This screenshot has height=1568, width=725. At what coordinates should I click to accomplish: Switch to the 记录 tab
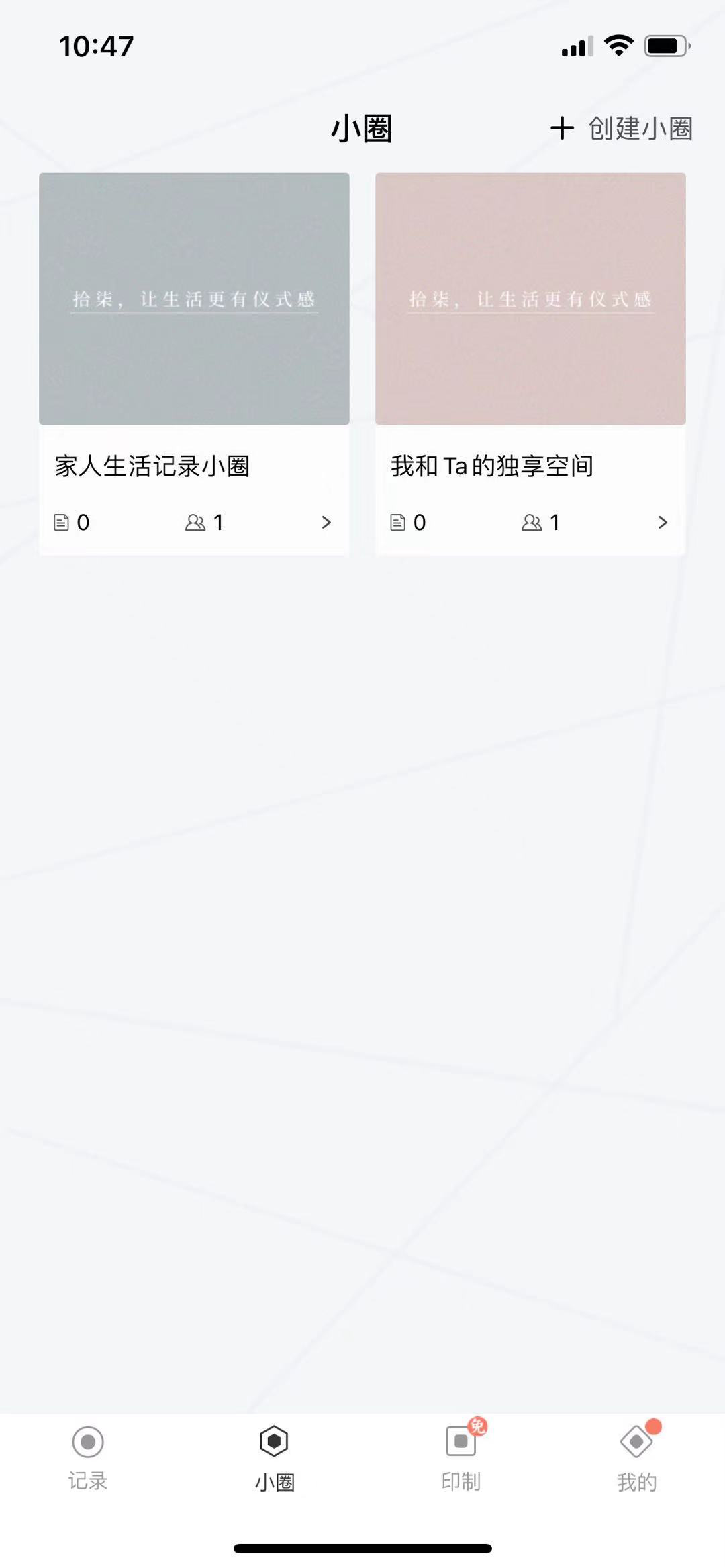[x=88, y=1458]
